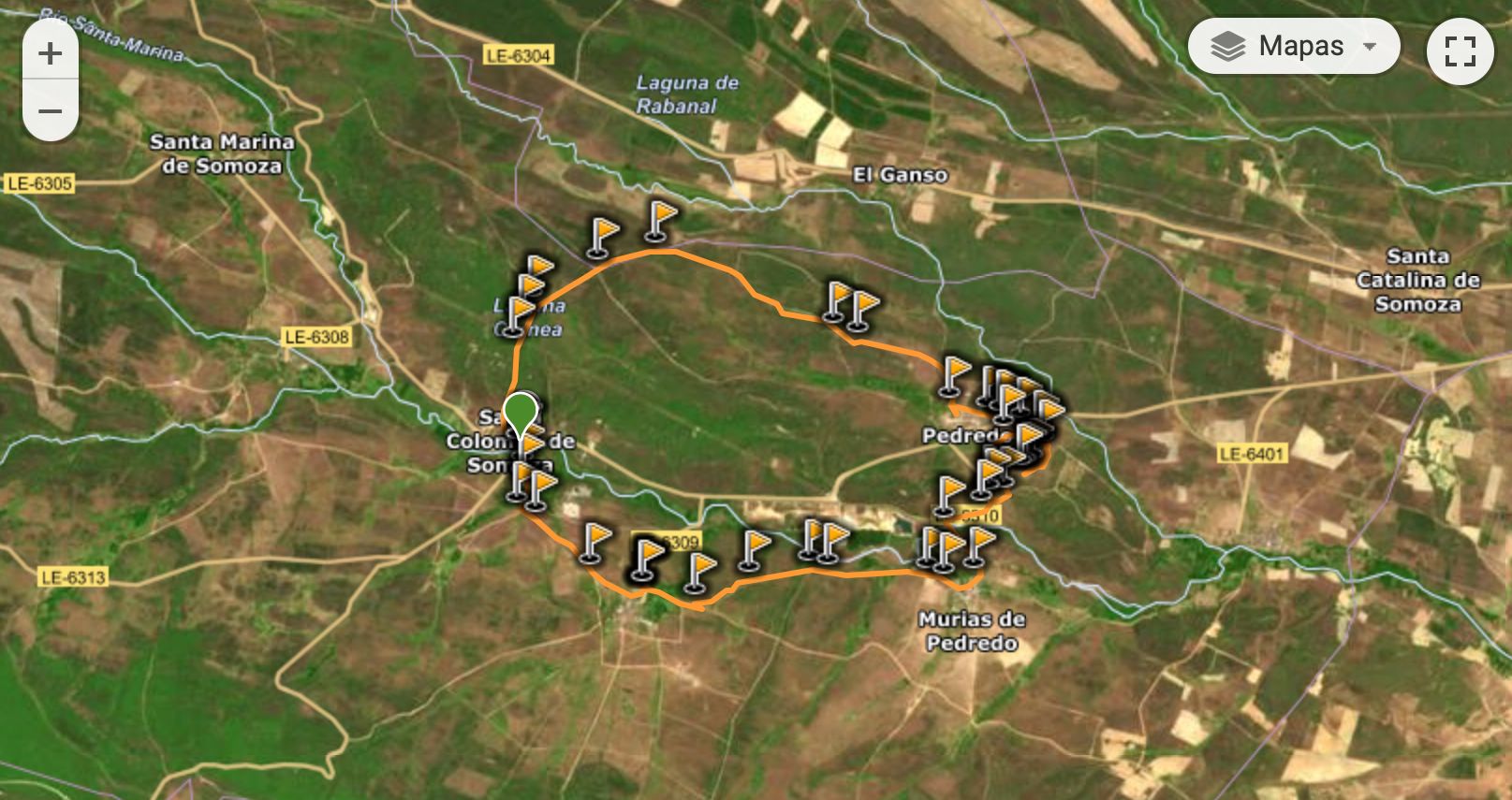The width and height of the screenshot is (1512, 800).
Task: Enter fullscreen map view
Action: (x=1460, y=51)
